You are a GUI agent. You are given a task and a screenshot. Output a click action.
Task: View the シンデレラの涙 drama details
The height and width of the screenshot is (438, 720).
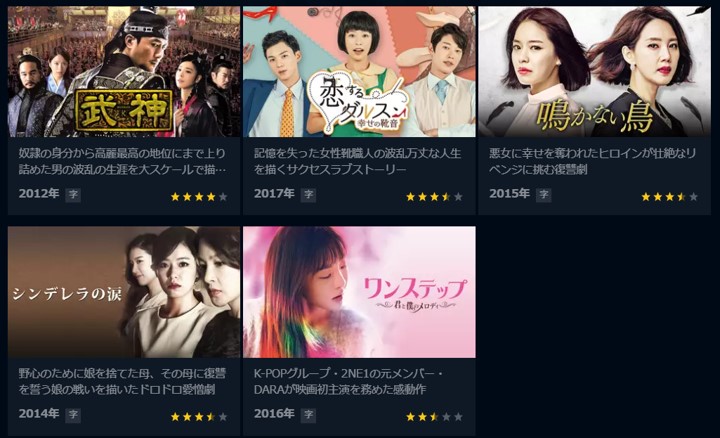[124, 292]
